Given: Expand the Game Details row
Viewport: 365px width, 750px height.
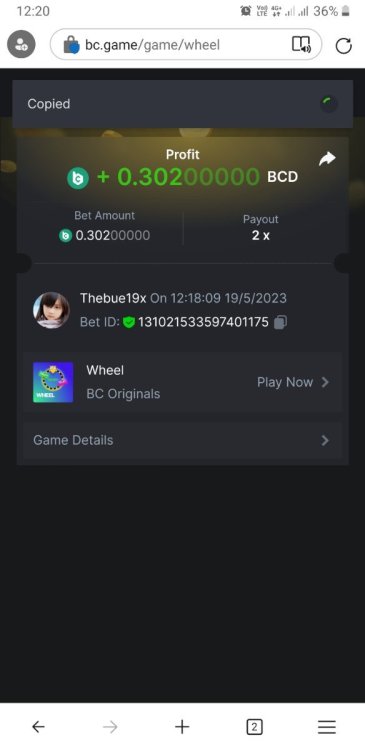Looking at the screenshot, I should [x=183, y=440].
